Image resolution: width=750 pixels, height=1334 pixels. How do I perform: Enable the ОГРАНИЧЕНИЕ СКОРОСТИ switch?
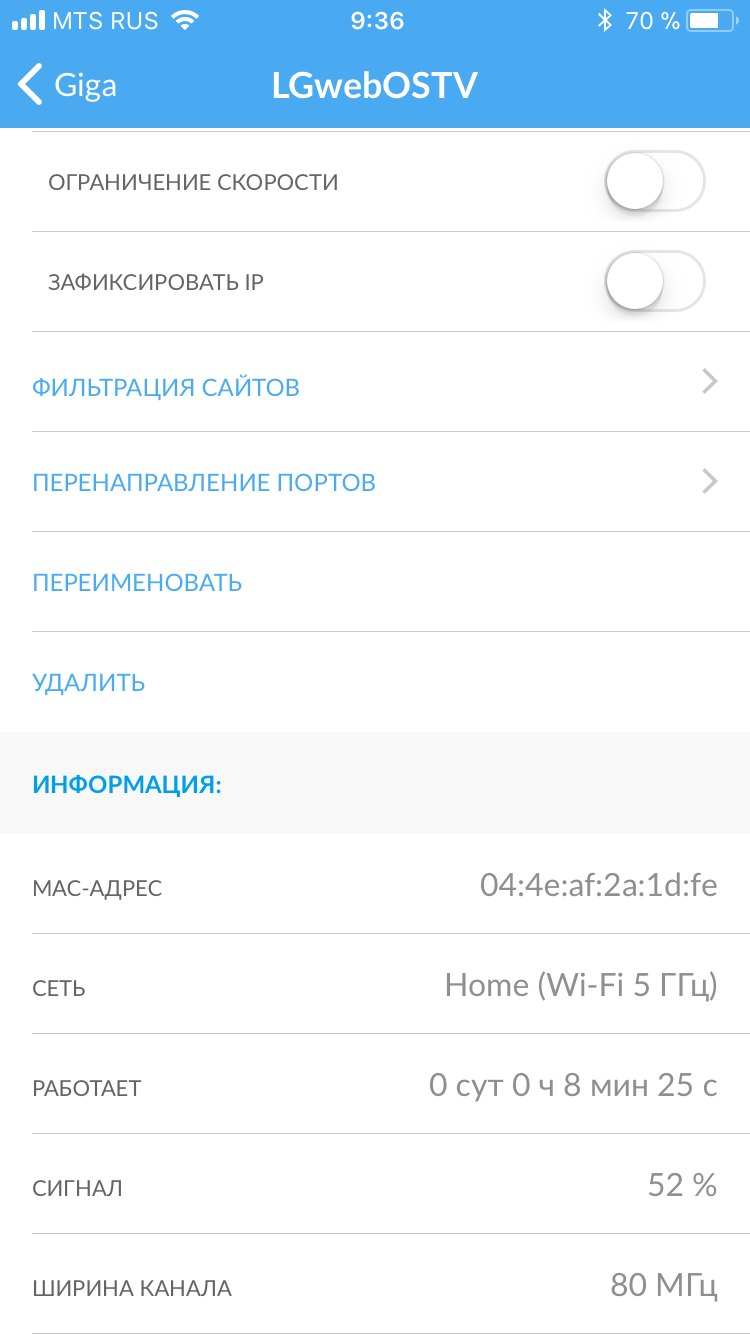[655, 182]
